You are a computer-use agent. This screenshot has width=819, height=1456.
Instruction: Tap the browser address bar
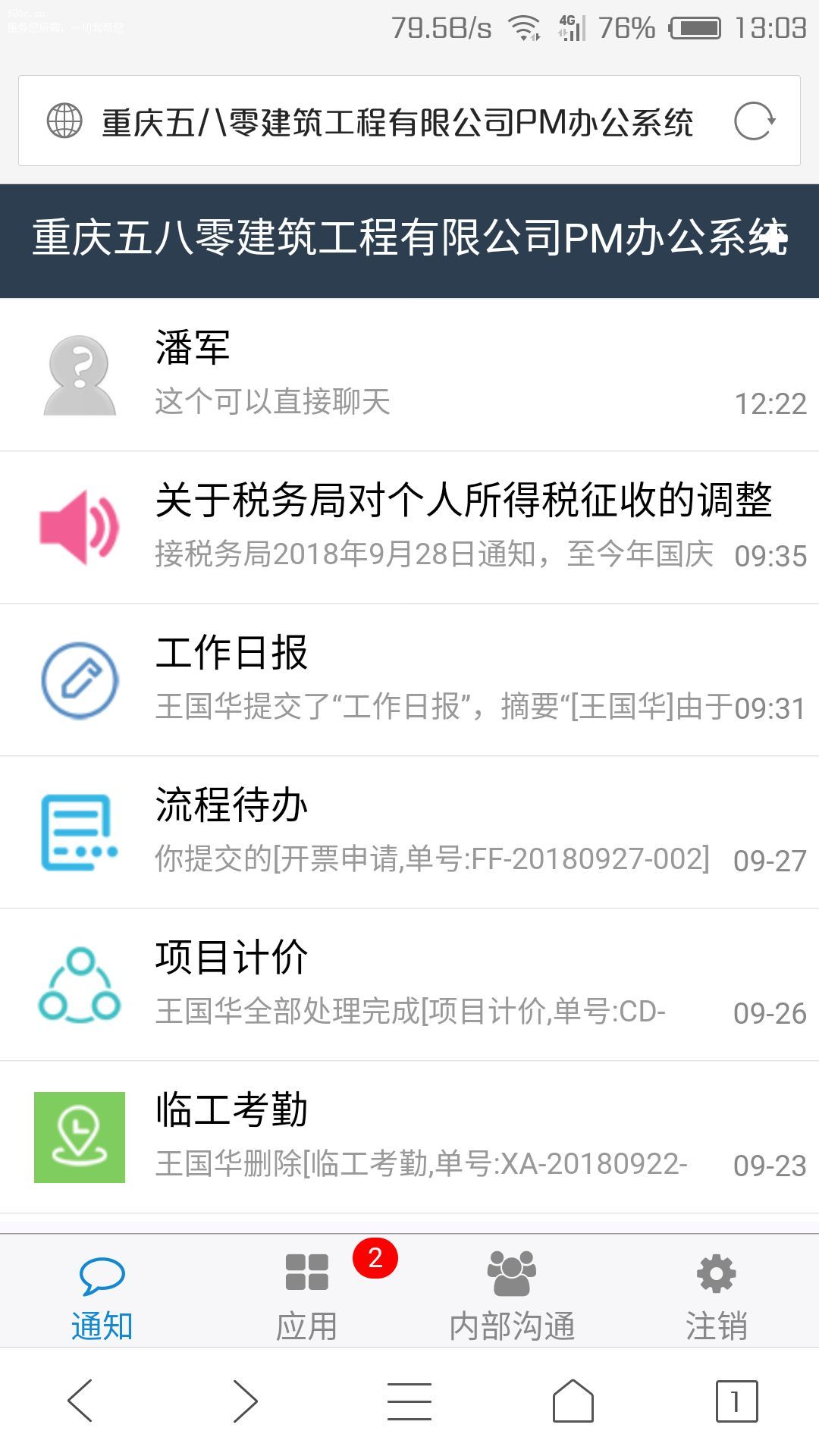(396, 121)
